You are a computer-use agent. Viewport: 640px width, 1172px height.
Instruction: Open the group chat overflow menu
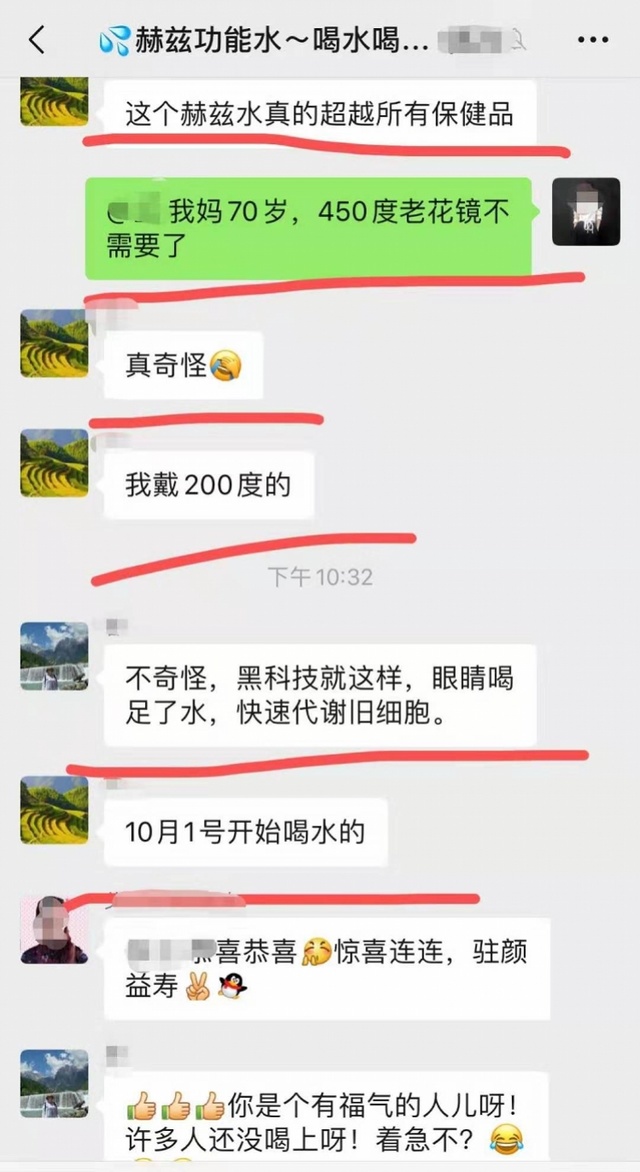(593, 41)
